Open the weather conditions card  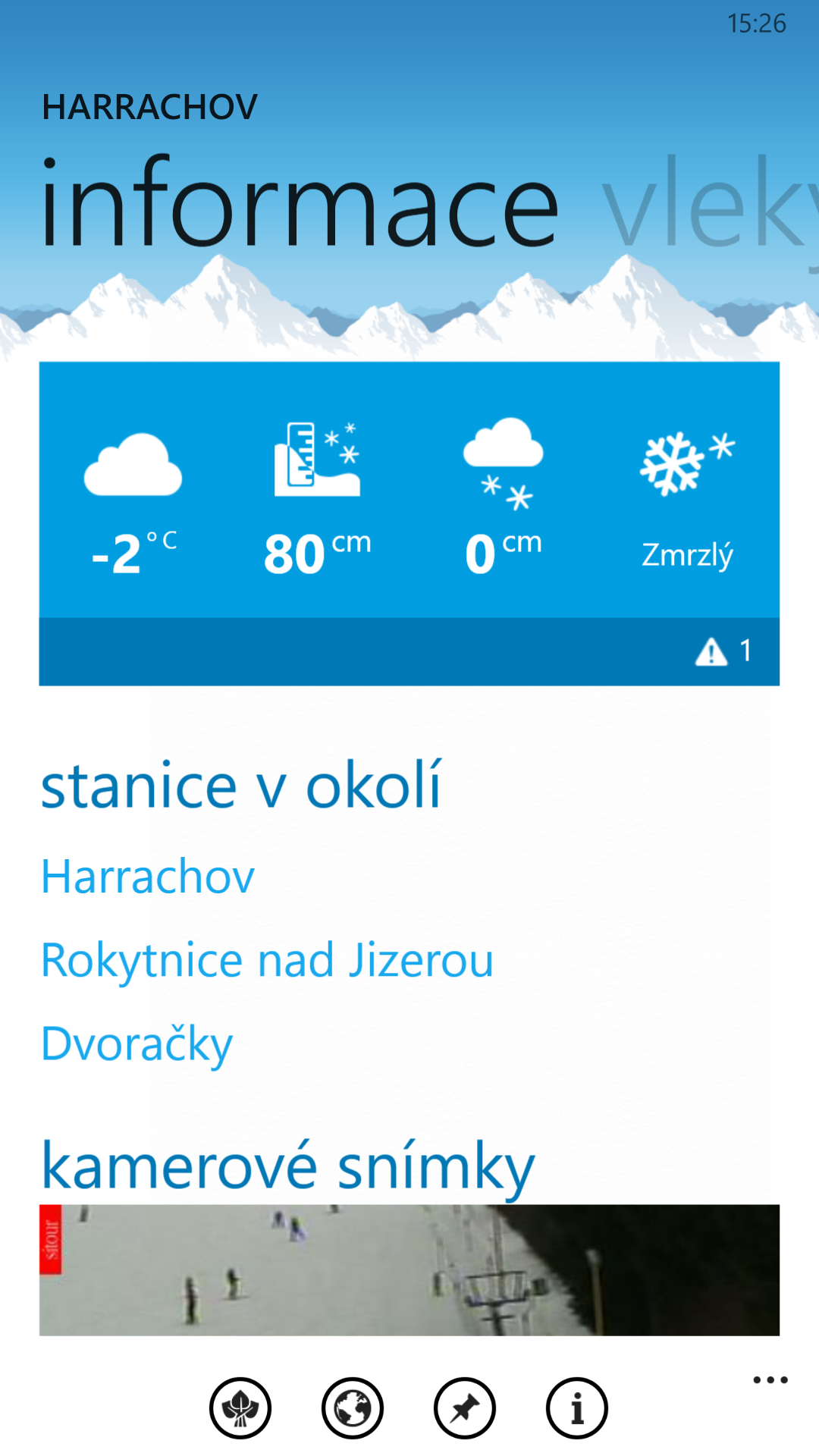pyautogui.click(x=409, y=523)
